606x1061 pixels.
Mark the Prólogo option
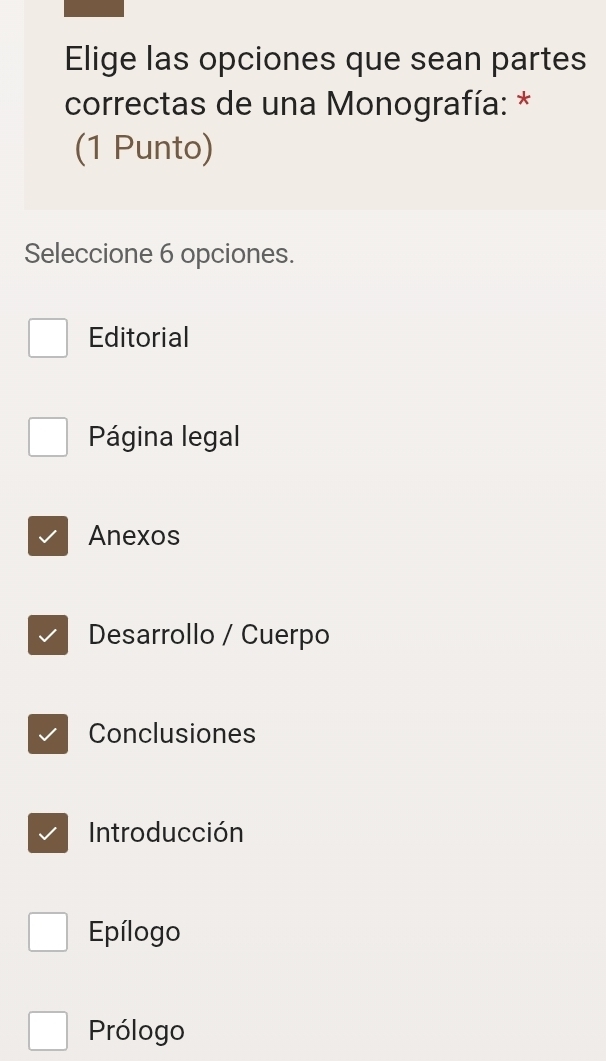click(48, 1031)
